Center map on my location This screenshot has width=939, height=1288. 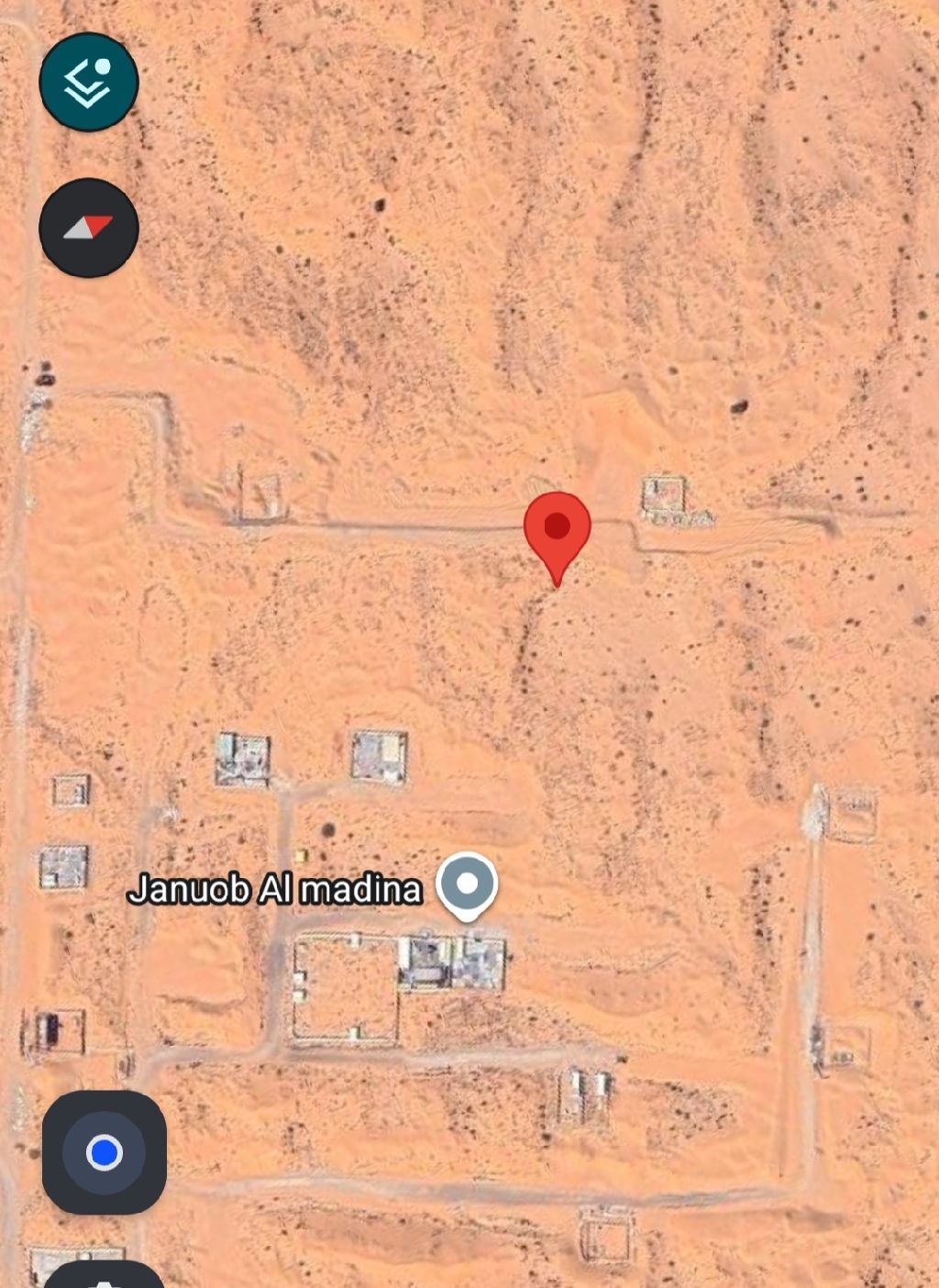click(x=104, y=1152)
